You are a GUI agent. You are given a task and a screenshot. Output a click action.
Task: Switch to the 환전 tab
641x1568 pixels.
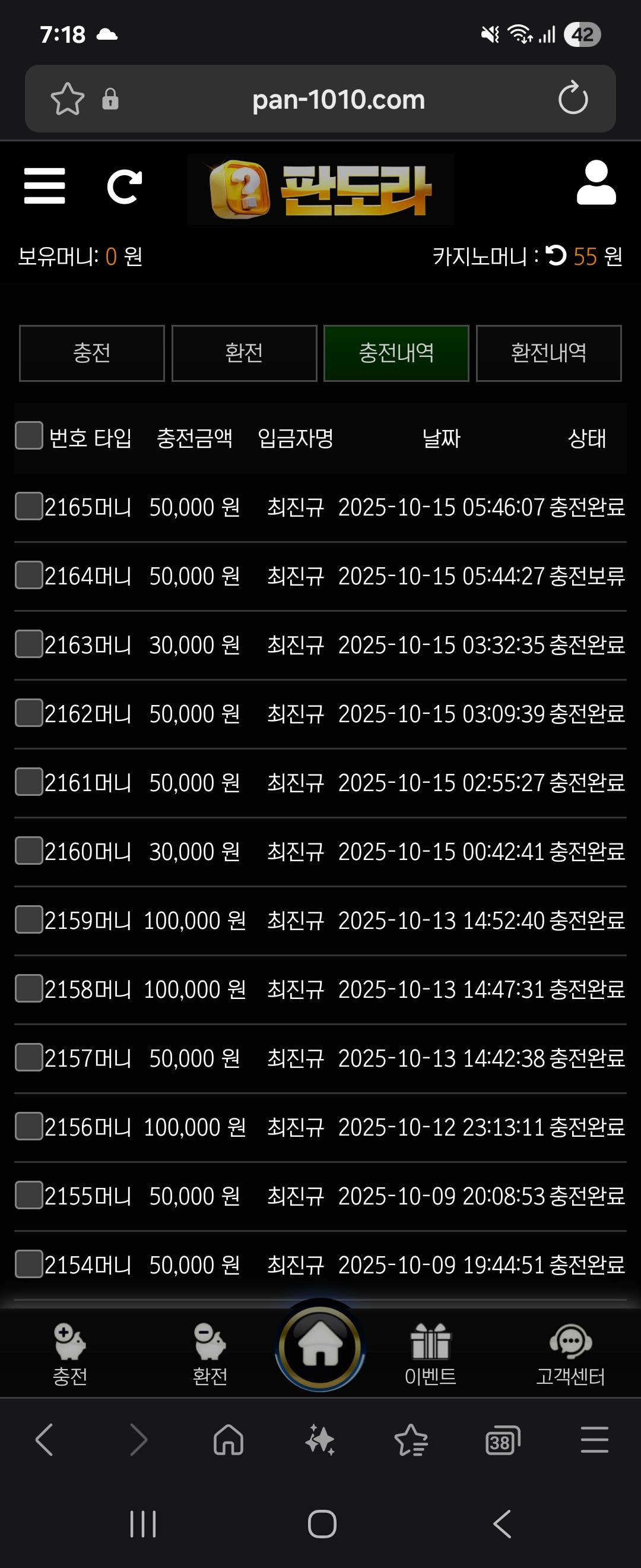244,353
